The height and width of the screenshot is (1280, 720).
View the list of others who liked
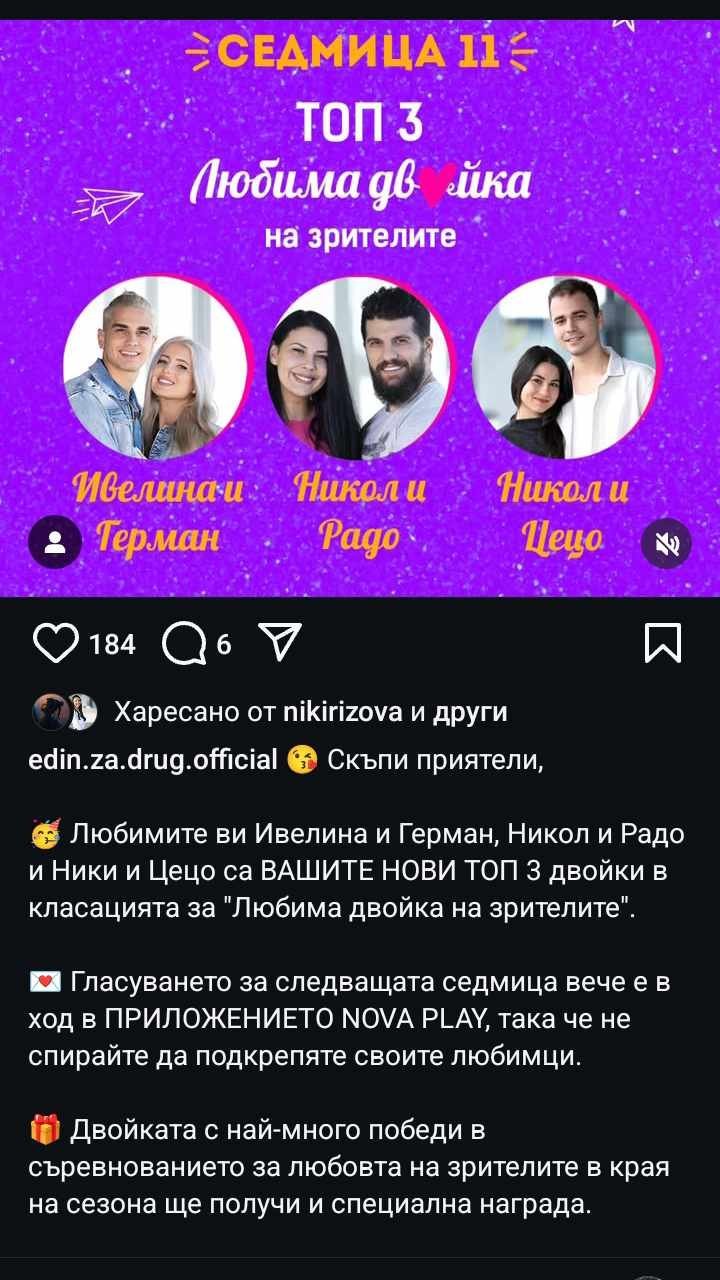click(x=471, y=712)
